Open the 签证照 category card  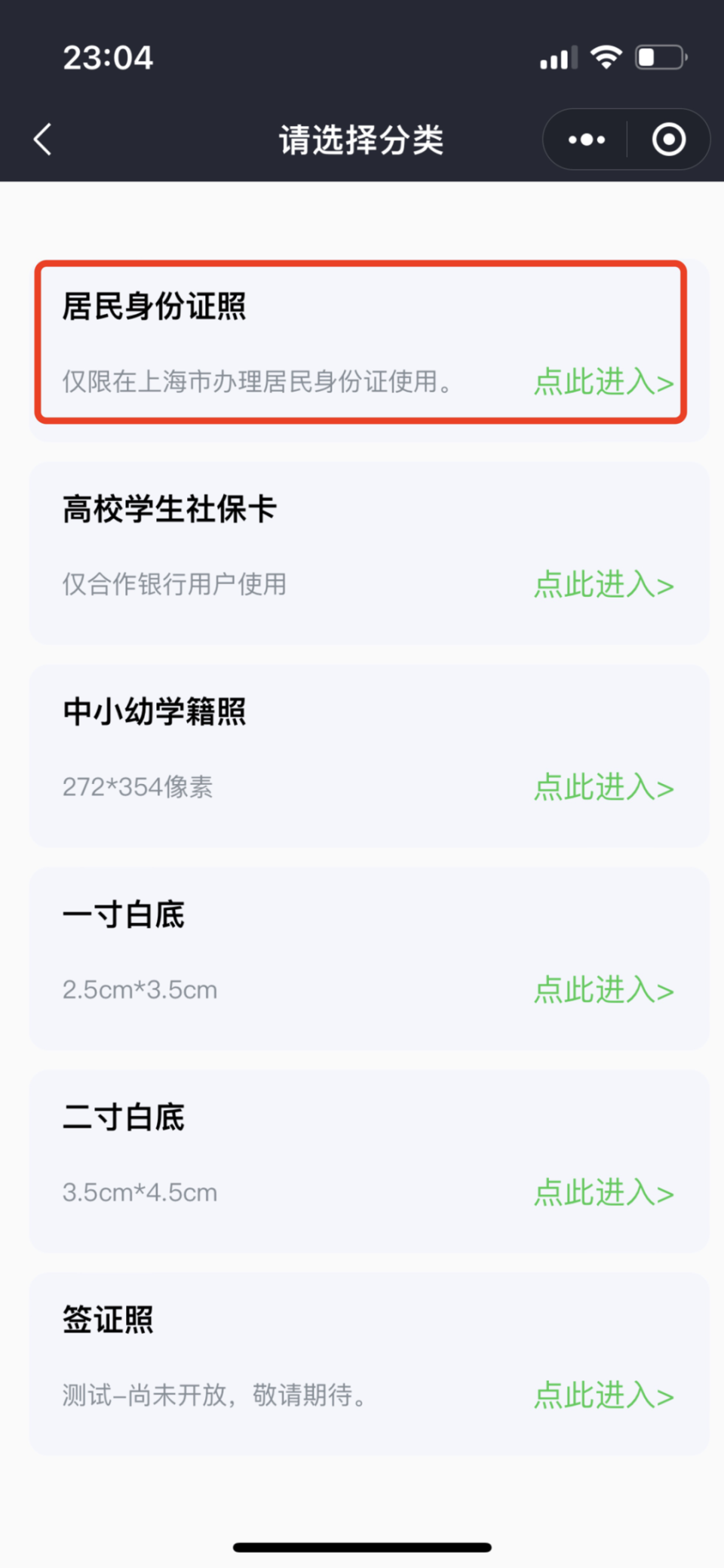603,1395
